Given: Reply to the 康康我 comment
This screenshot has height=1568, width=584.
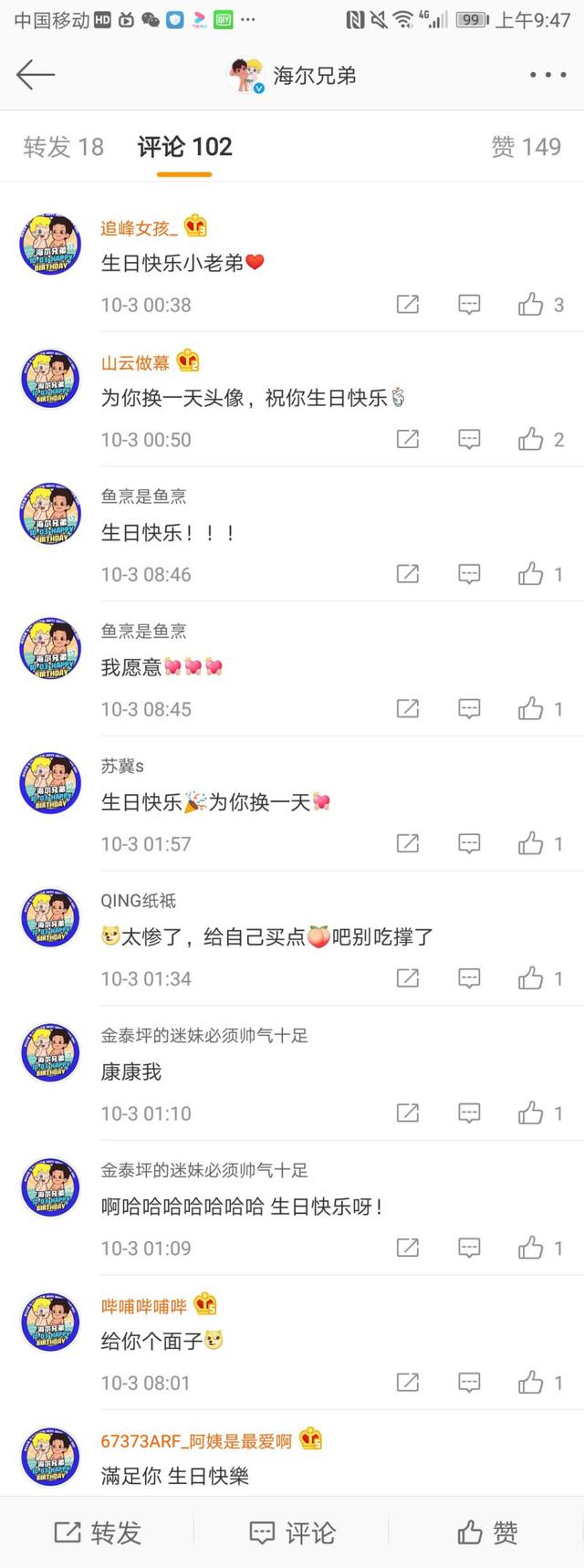Looking at the screenshot, I should [x=469, y=1113].
